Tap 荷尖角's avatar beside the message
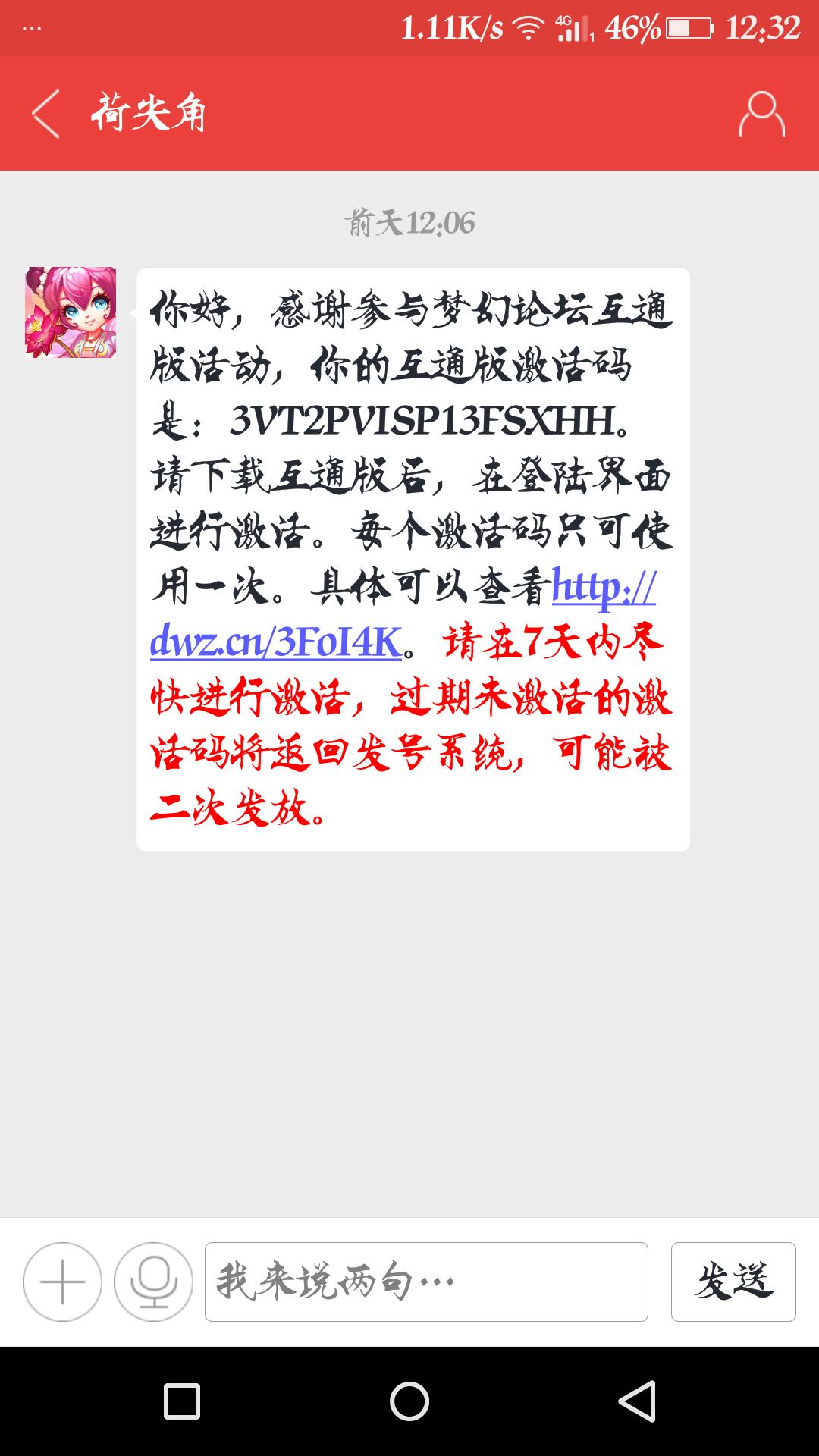Viewport: 819px width, 1456px height. coord(71,312)
